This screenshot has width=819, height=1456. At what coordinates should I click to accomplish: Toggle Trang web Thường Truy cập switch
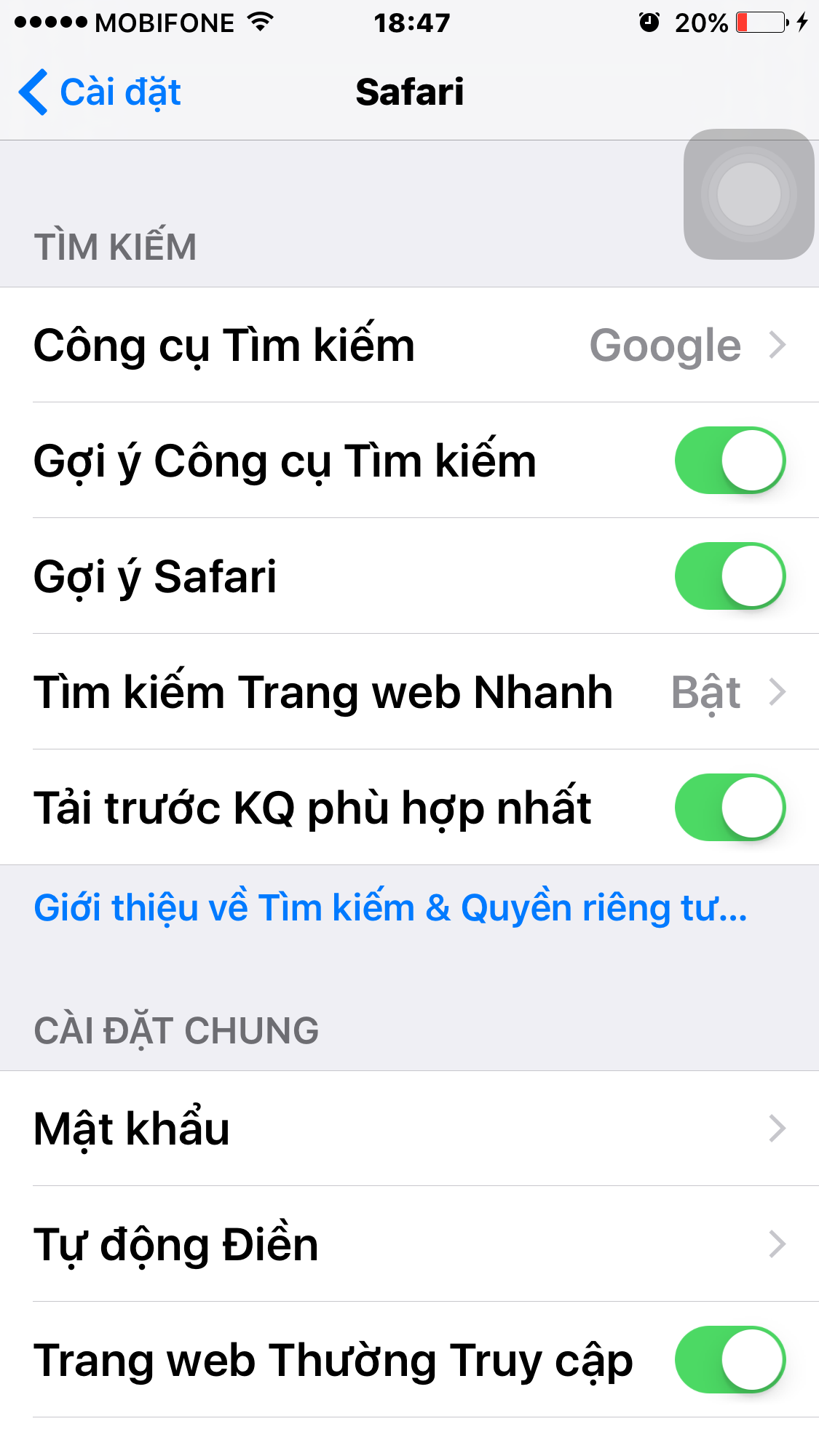click(x=729, y=1360)
